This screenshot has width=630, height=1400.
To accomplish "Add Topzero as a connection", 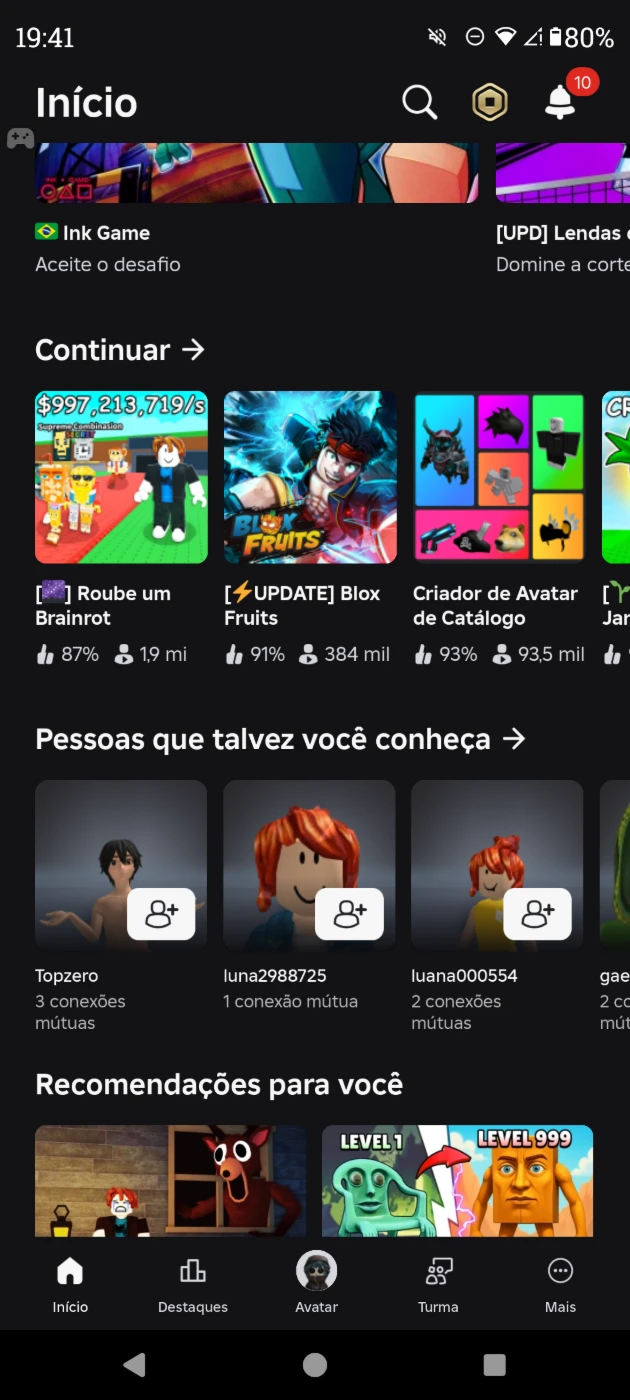I will [161, 914].
